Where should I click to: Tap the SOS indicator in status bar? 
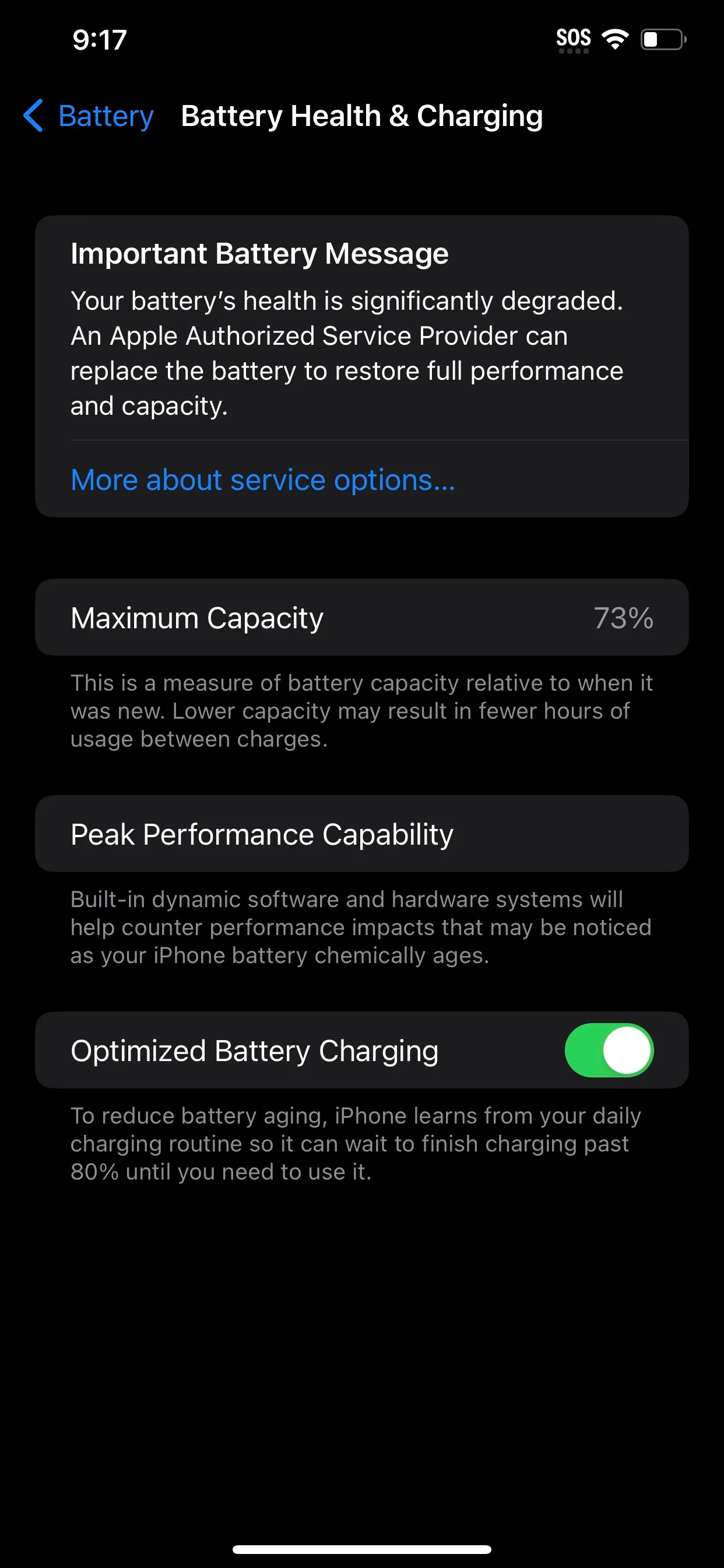(x=572, y=38)
